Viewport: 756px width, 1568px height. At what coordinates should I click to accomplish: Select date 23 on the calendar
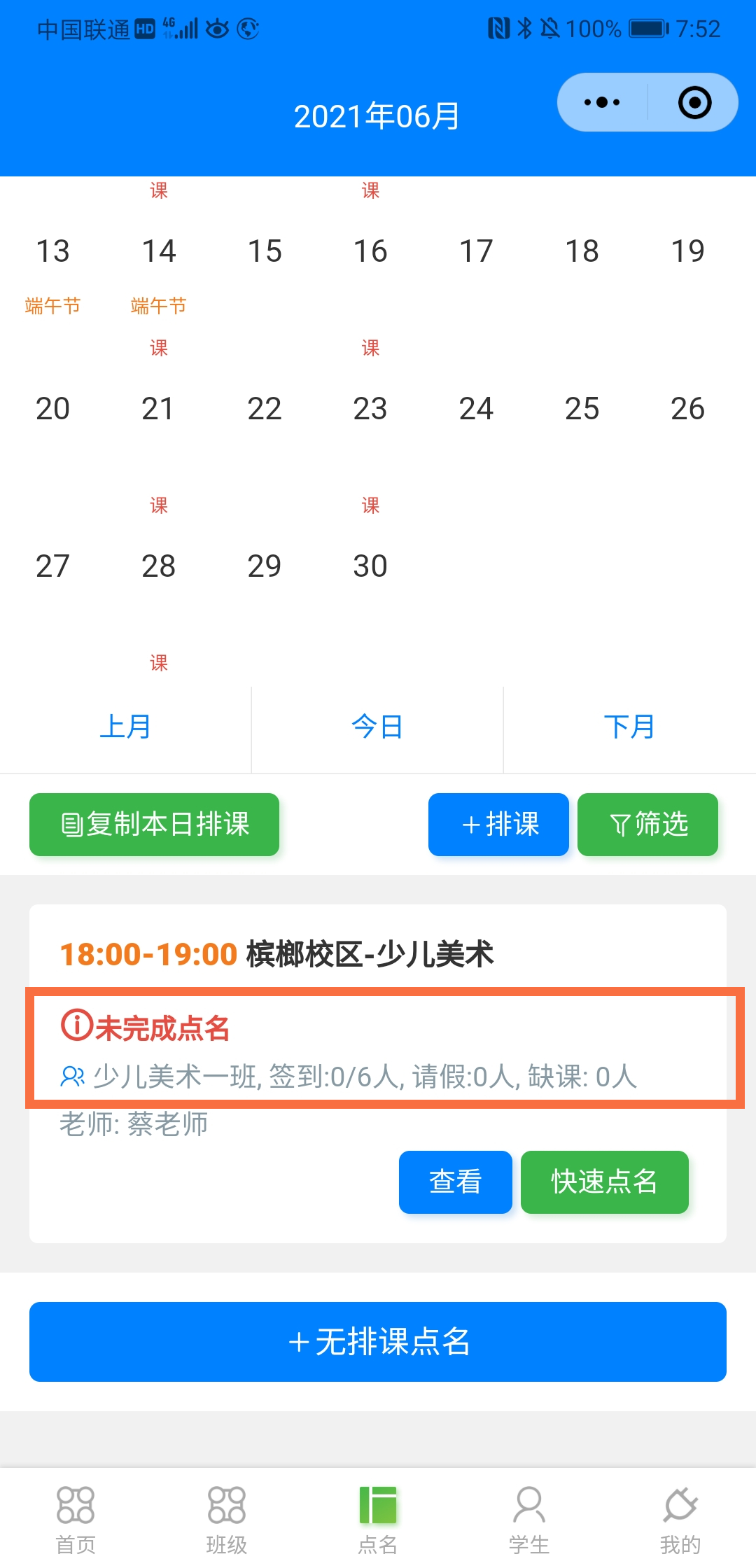tap(370, 409)
